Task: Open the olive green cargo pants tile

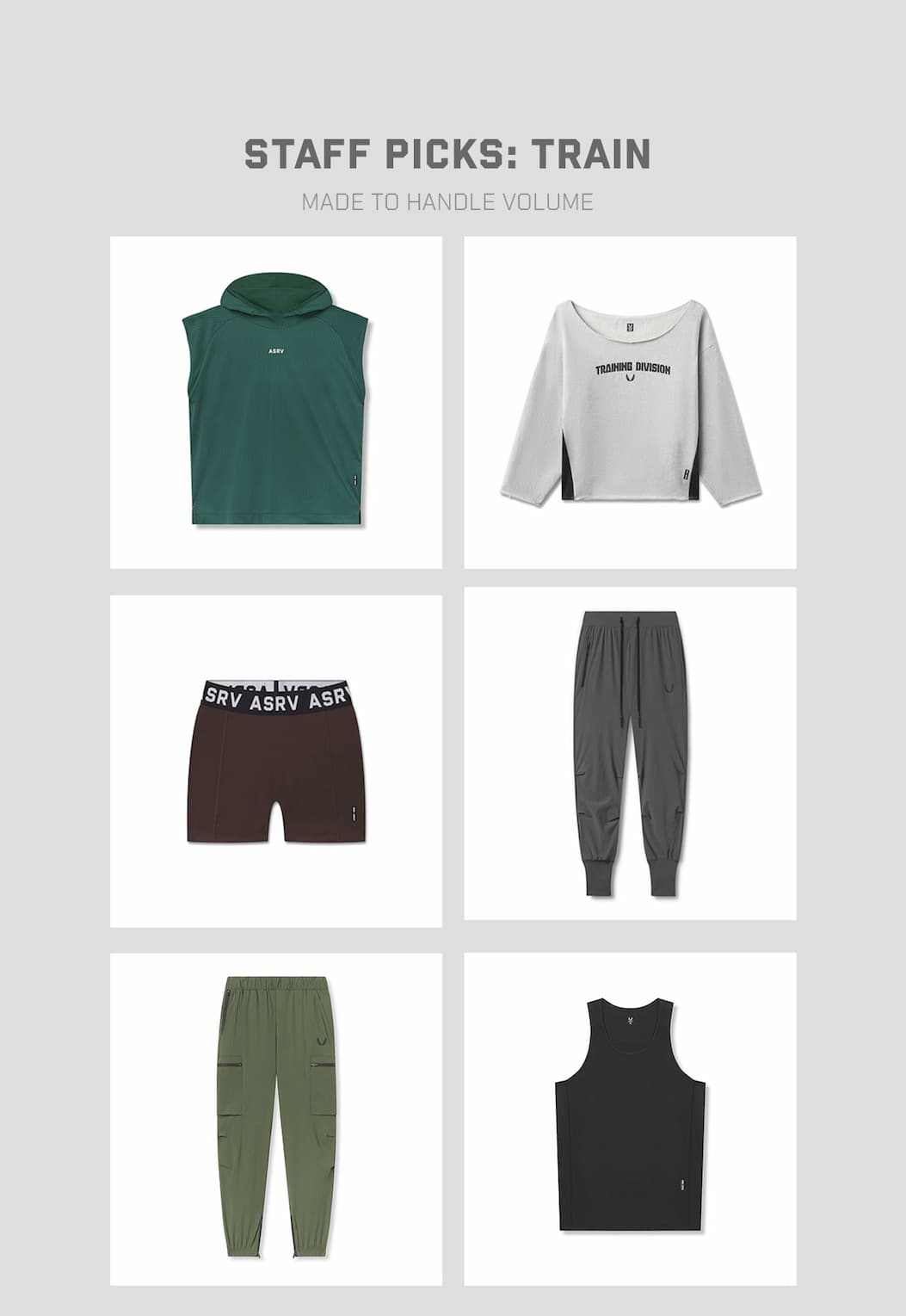Action: click(275, 1119)
